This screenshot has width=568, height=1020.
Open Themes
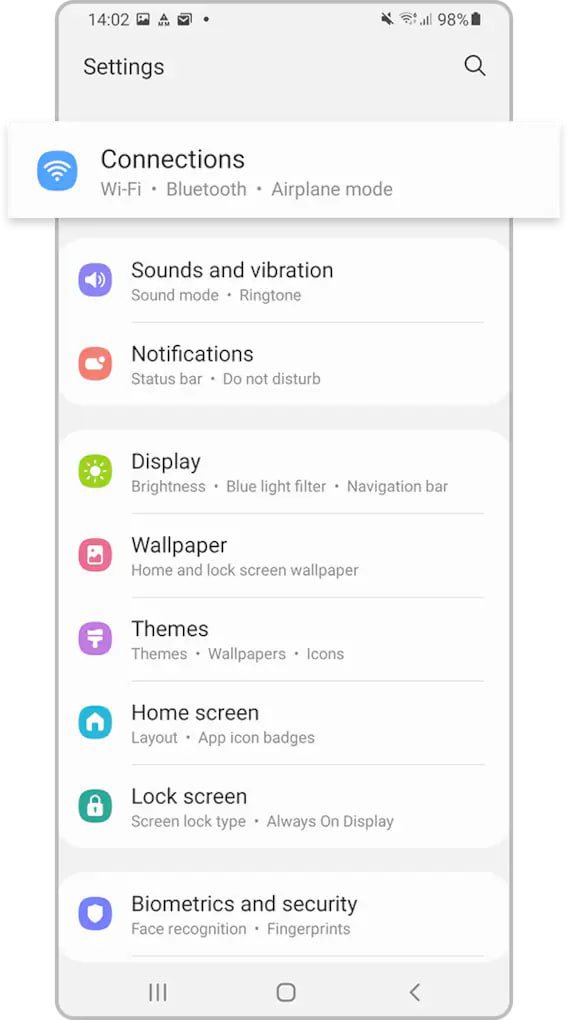284,639
